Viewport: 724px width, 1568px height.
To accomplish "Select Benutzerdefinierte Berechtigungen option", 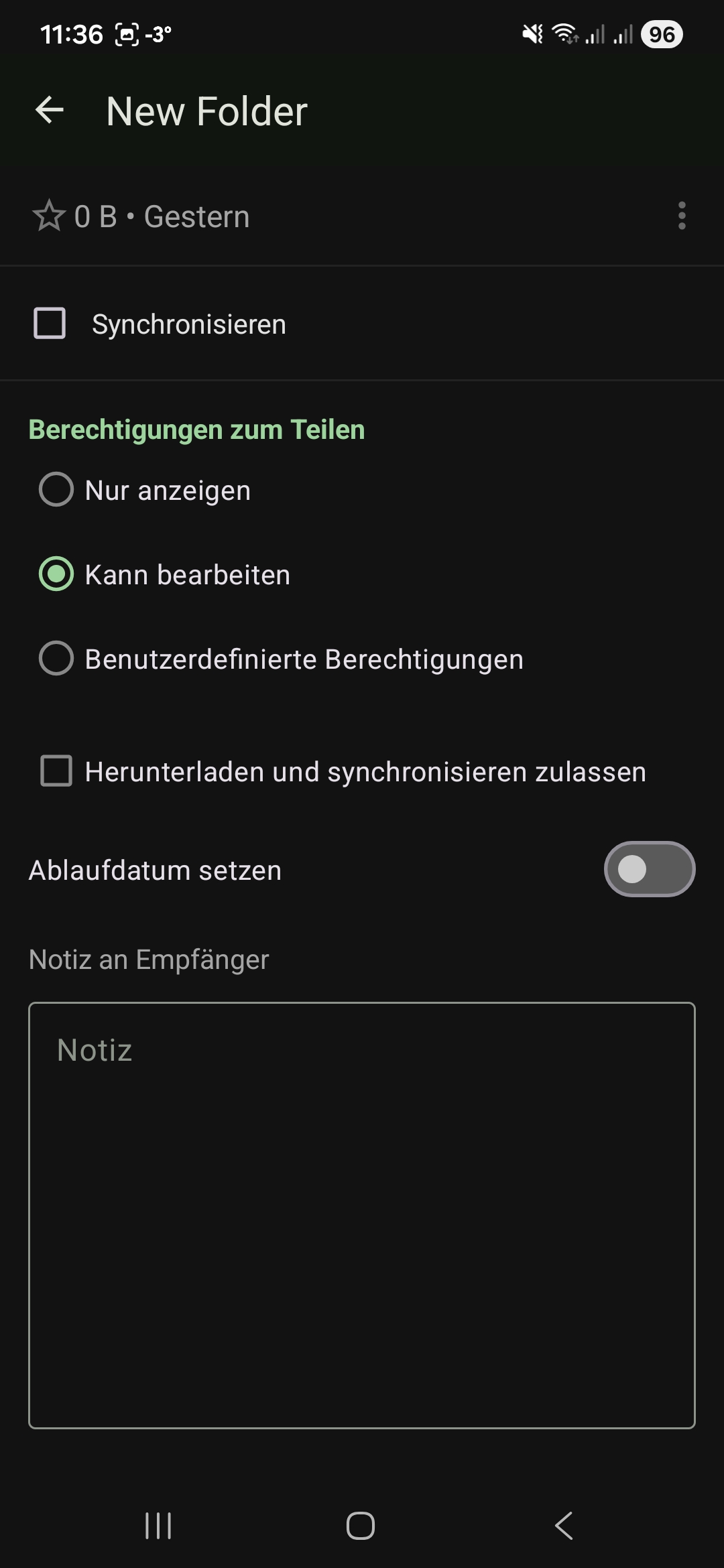I will (x=57, y=659).
